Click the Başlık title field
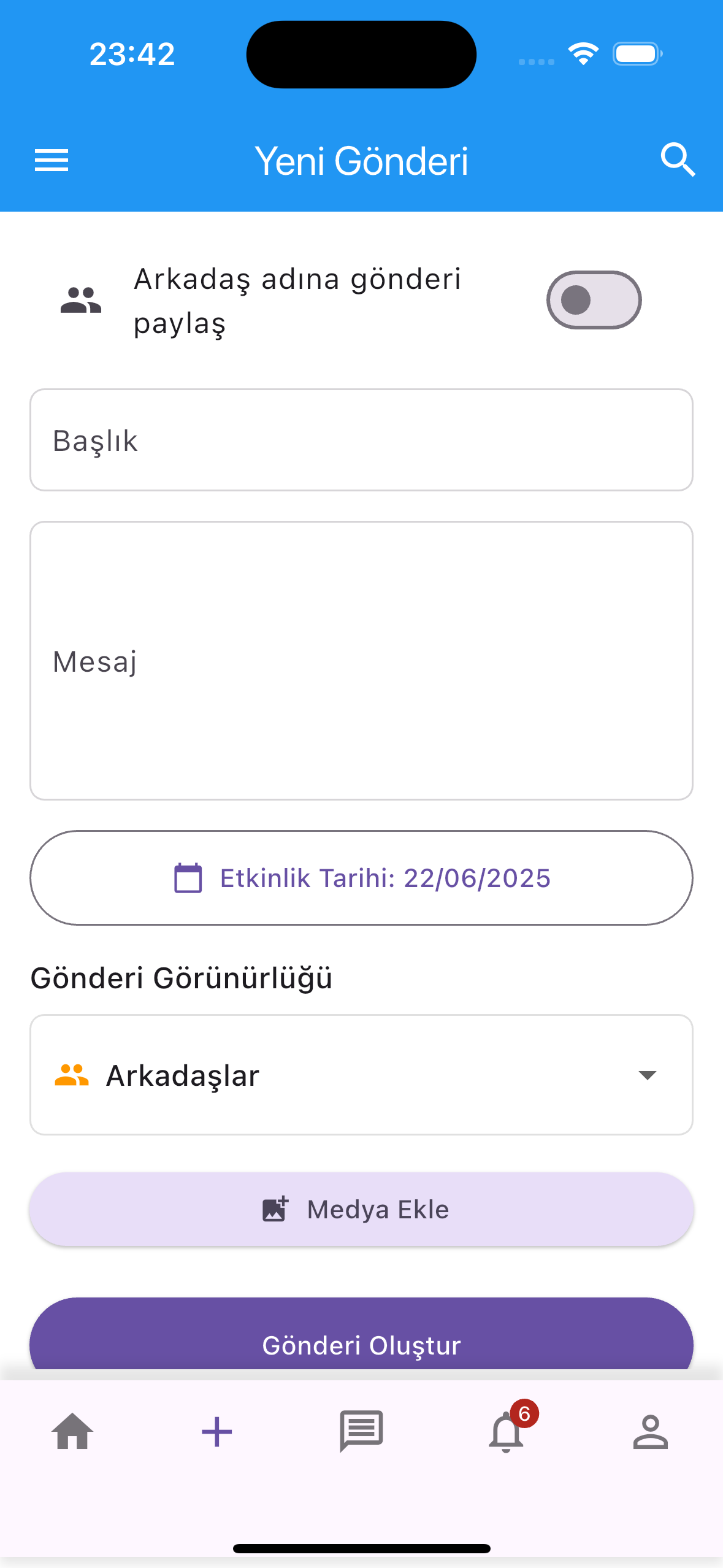Viewport: 723px width, 1568px height. [361, 439]
